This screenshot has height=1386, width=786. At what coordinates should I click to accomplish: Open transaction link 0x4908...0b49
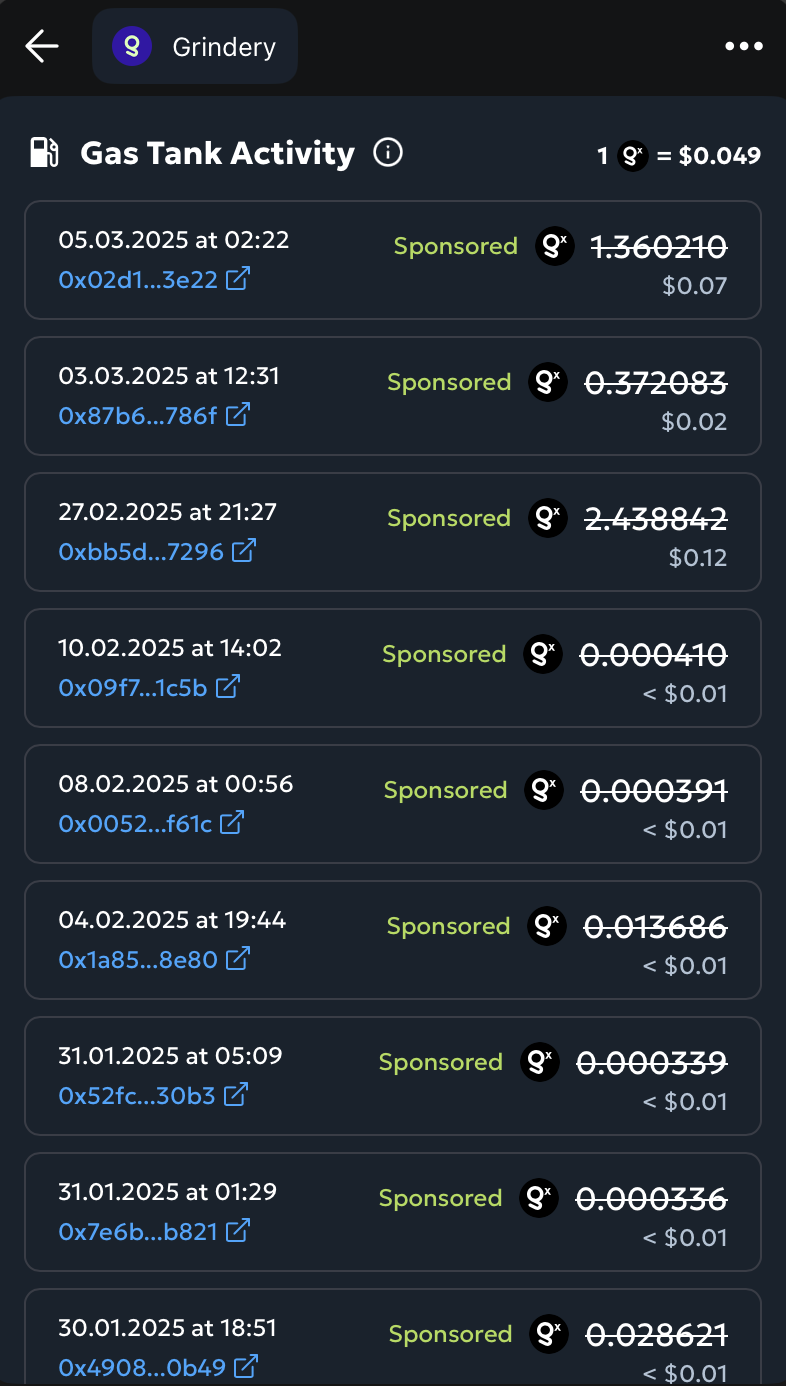click(x=158, y=1366)
